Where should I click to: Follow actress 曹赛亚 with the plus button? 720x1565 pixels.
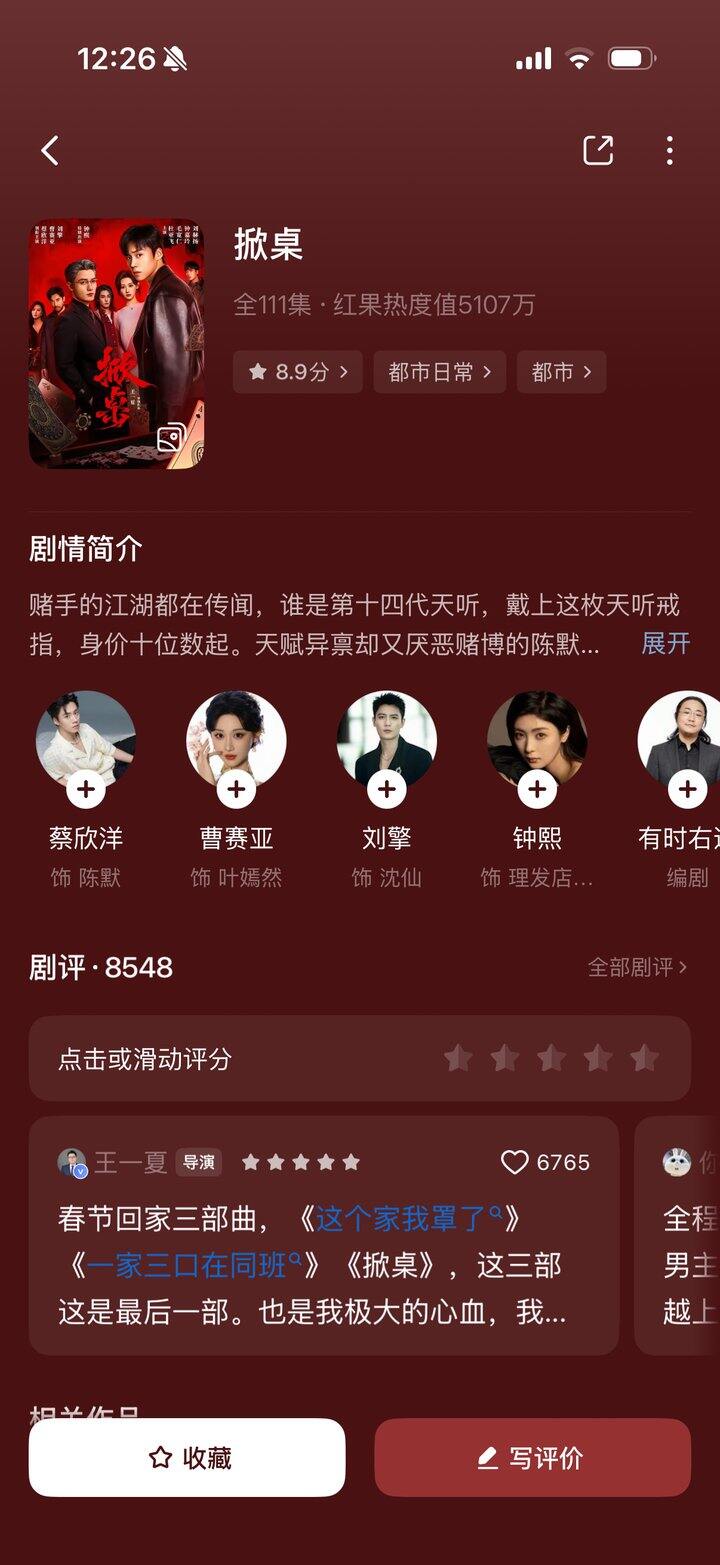point(236,788)
